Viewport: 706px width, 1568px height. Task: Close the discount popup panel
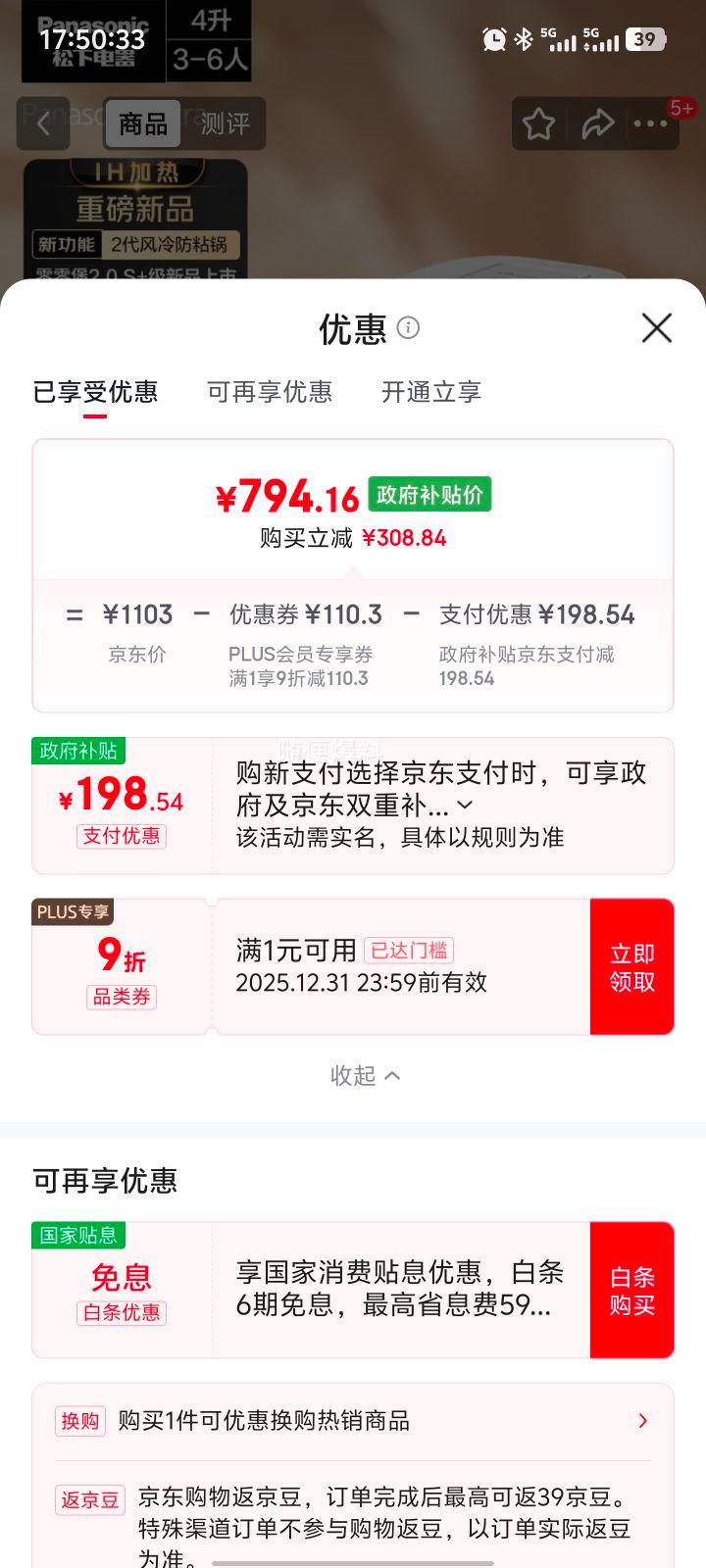point(655,328)
